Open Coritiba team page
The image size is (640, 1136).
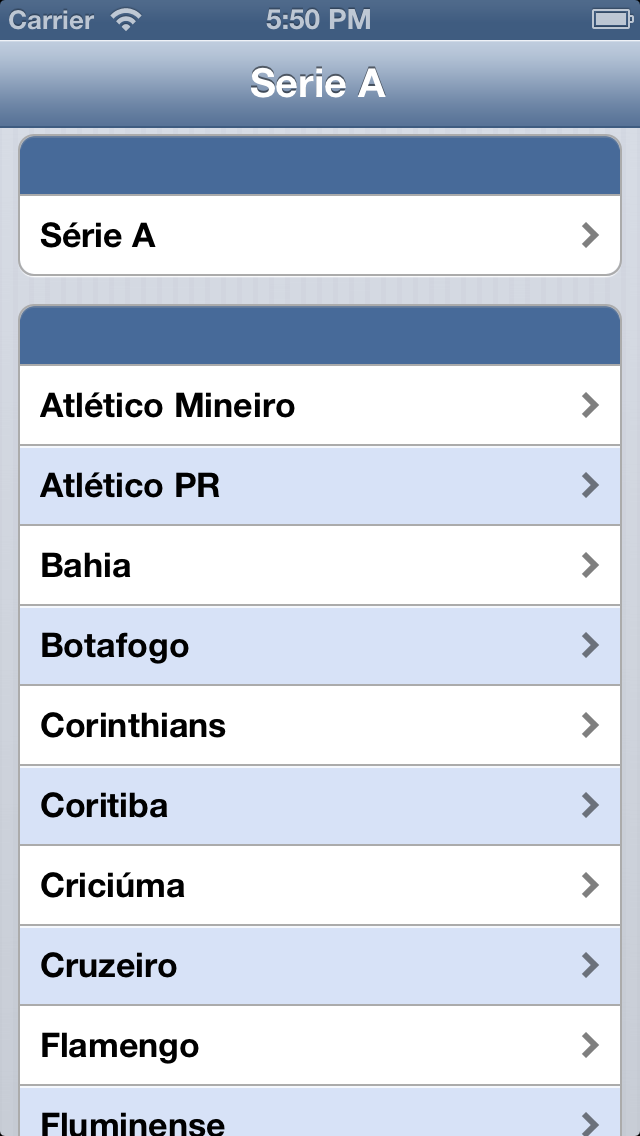point(320,806)
